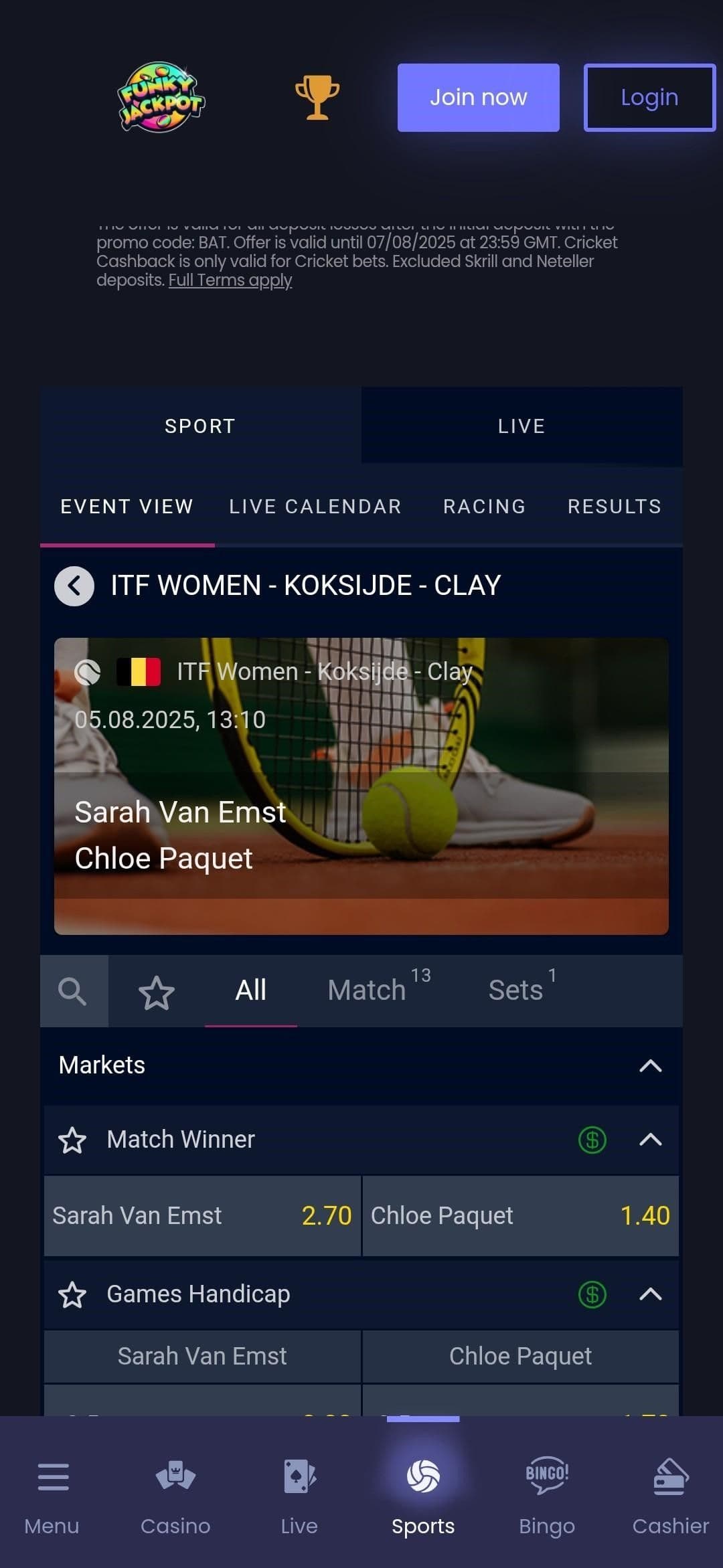
Task: Switch to the LIVE tab
Action: point(521,426)
